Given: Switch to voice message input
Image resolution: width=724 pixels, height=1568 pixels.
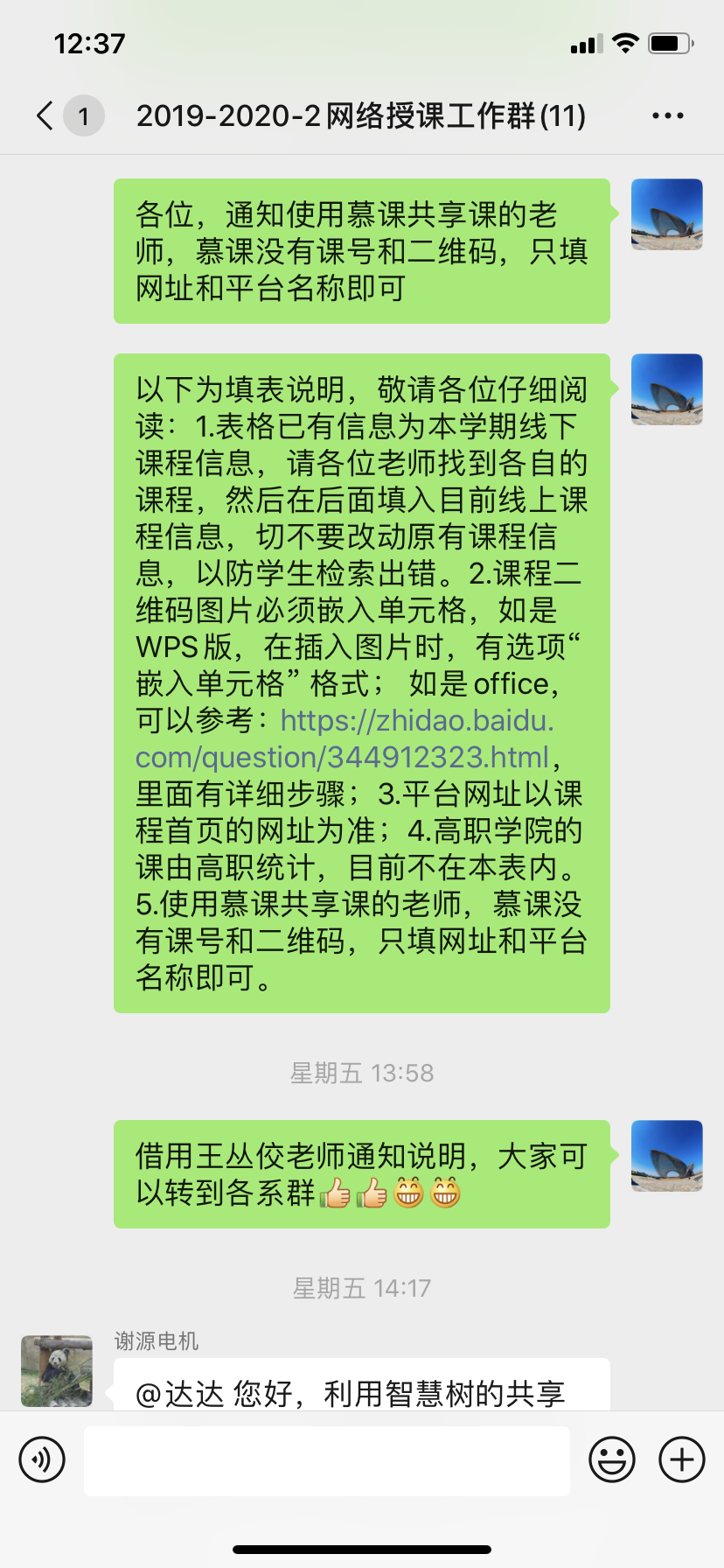Looking at the screenshot, I should click(42, 1459).
